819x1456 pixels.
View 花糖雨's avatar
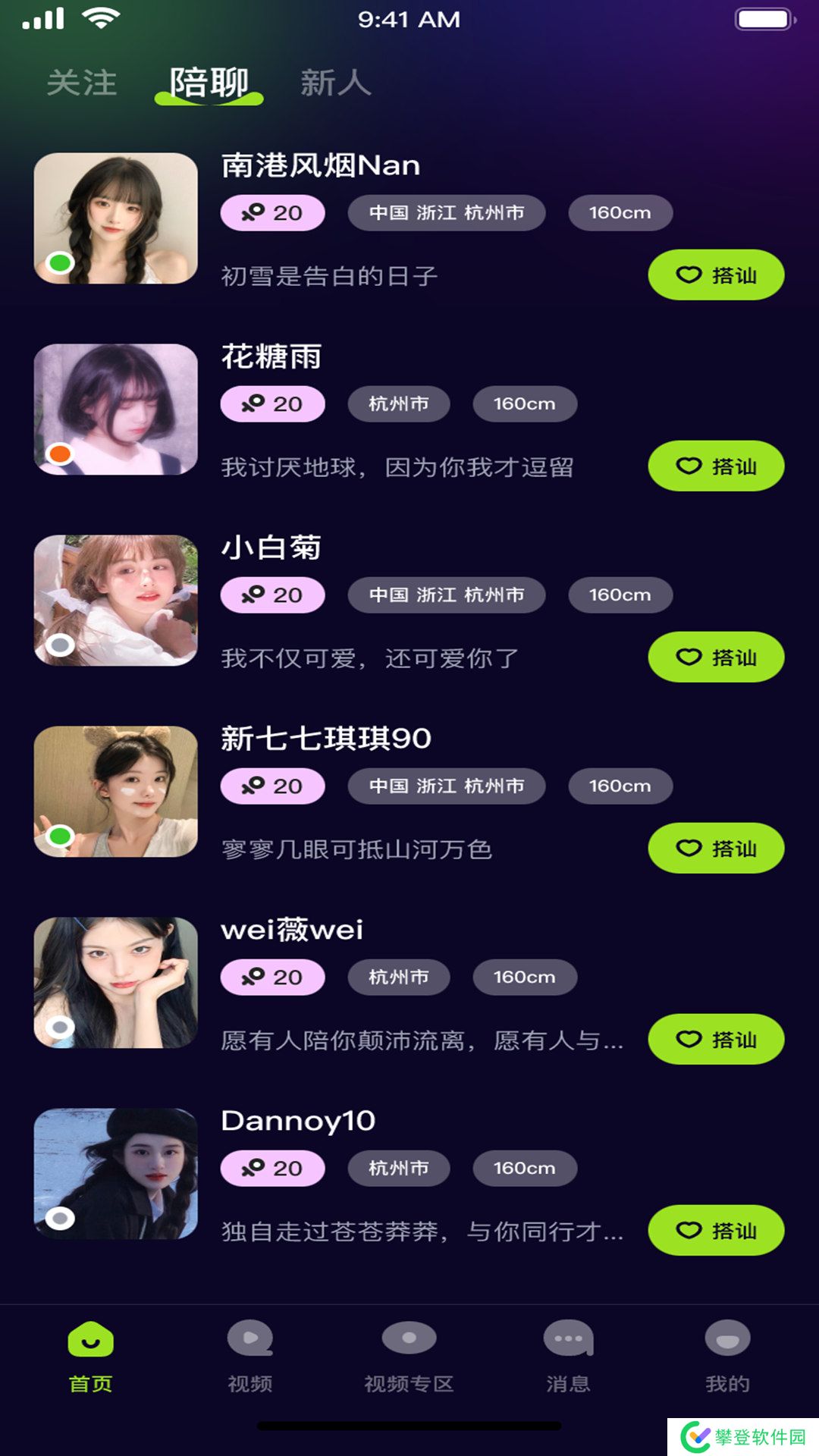pyautogui.click(x=116, y=409)
